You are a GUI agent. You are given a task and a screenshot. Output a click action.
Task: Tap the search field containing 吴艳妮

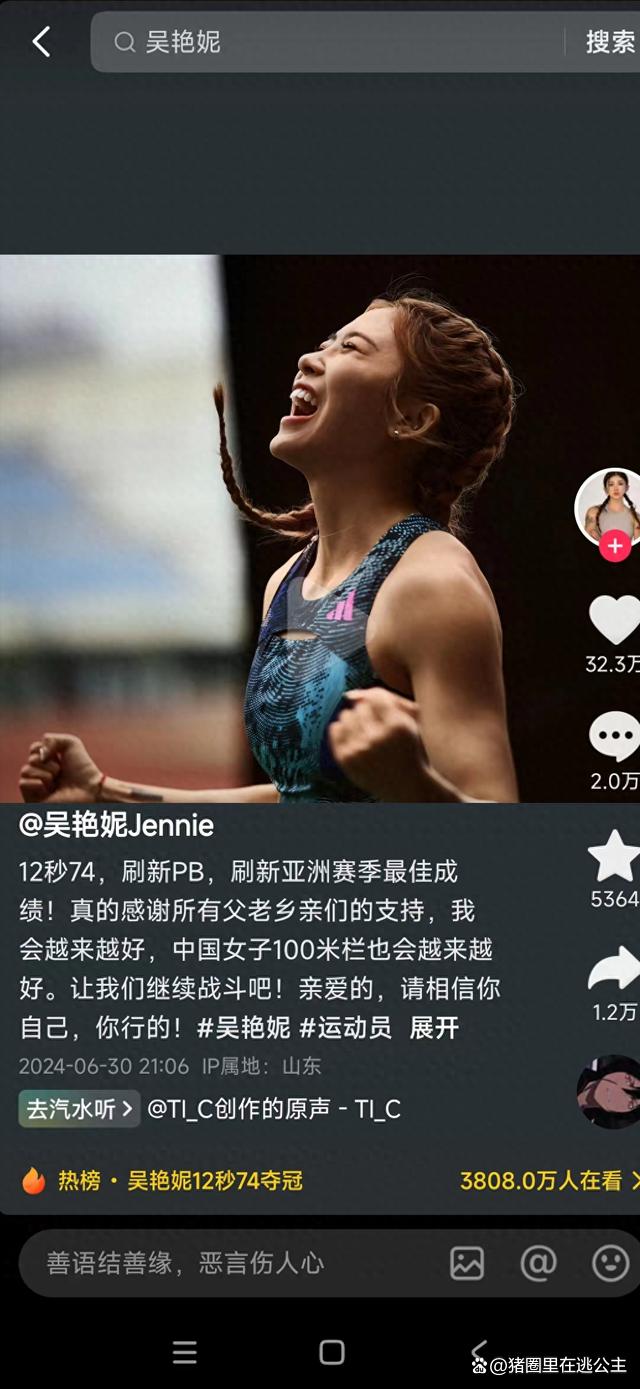330,42
